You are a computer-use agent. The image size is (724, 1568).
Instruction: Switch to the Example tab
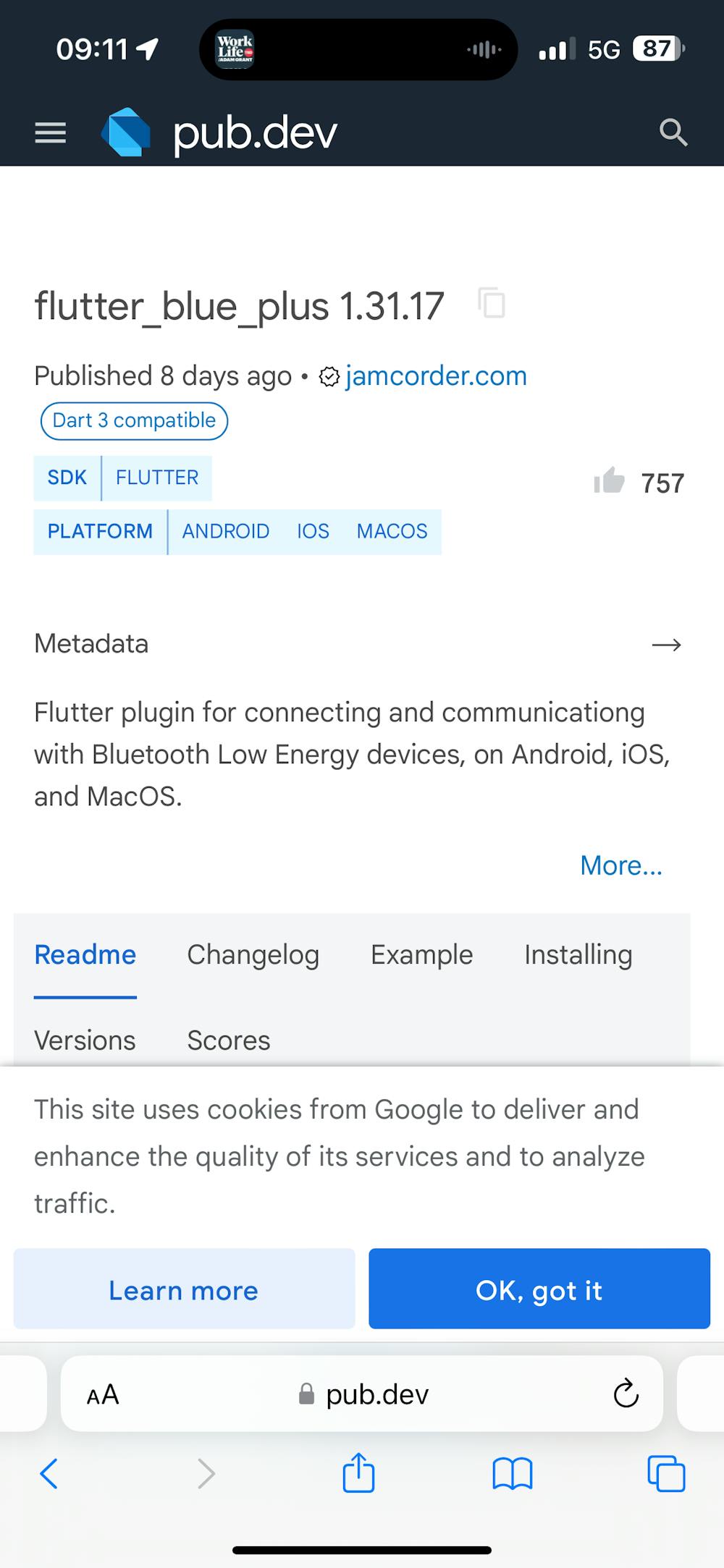421,955
